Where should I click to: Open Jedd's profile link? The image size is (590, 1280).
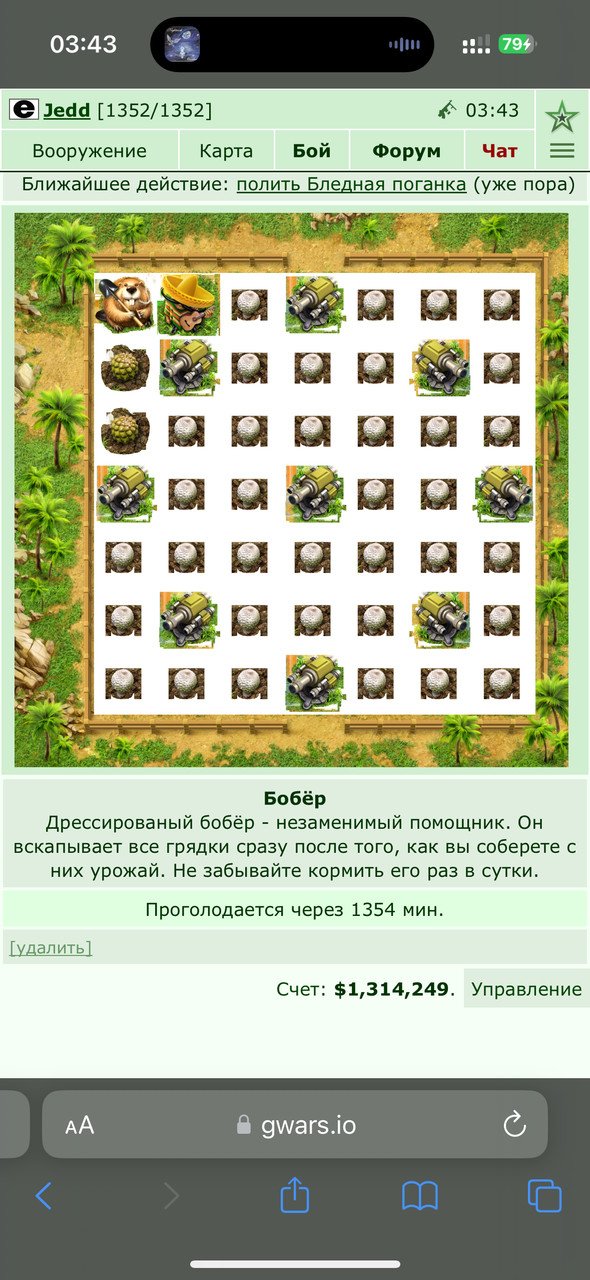pyautogui.click(x=67, y=110)
